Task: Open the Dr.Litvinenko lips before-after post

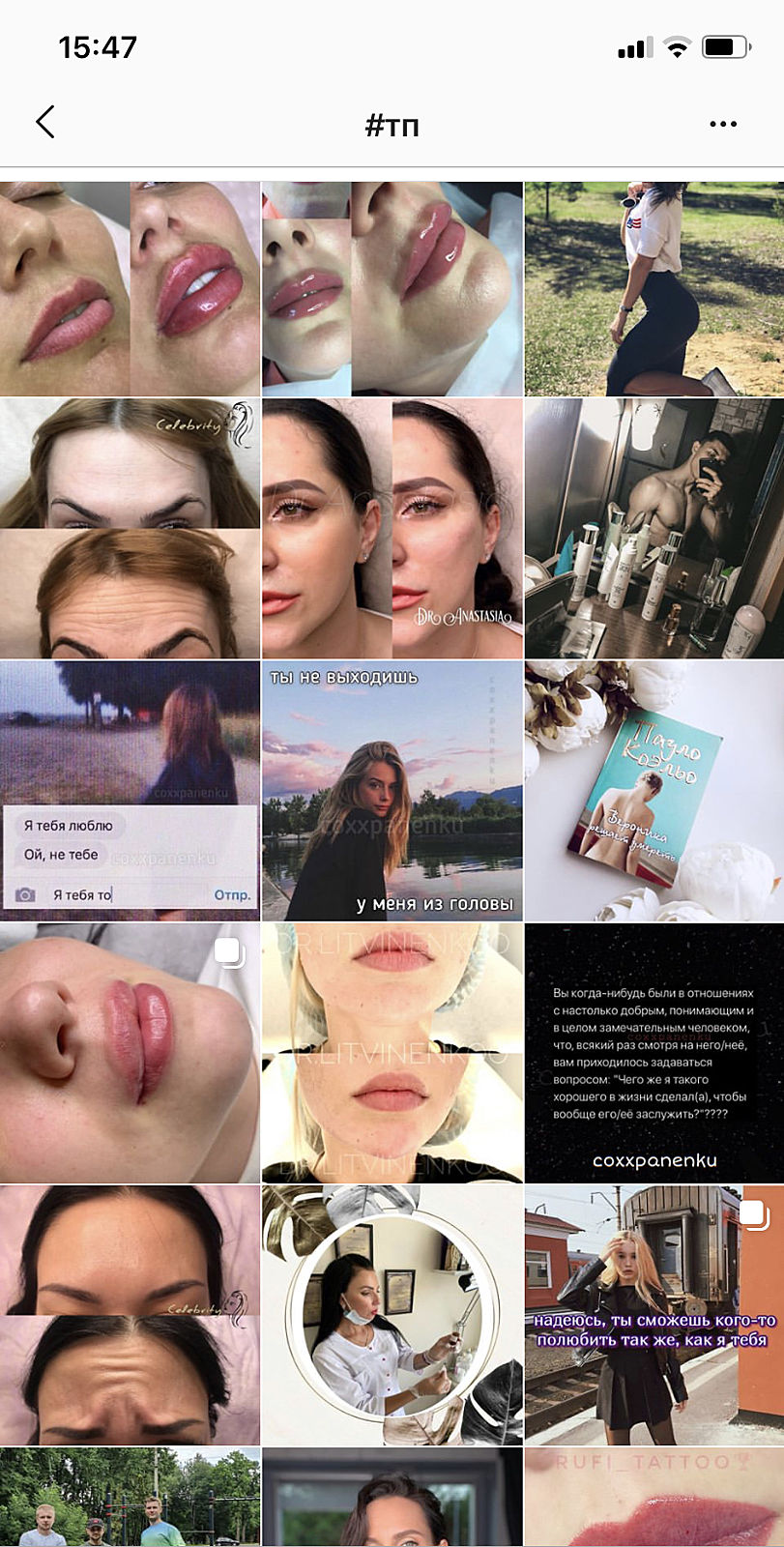Action: click(x=392, y=1052)
